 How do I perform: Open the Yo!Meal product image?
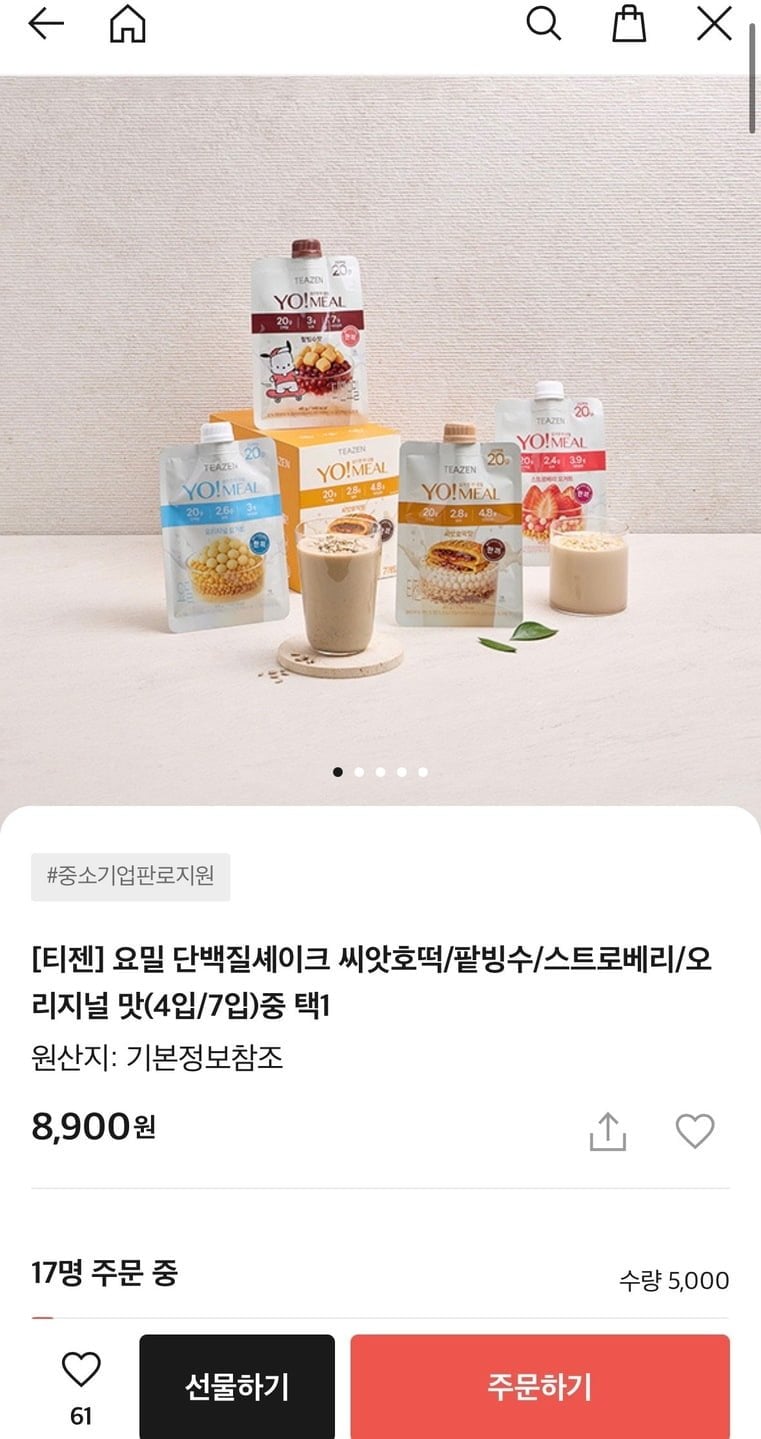pyautogui.click(x=380, y=440)
